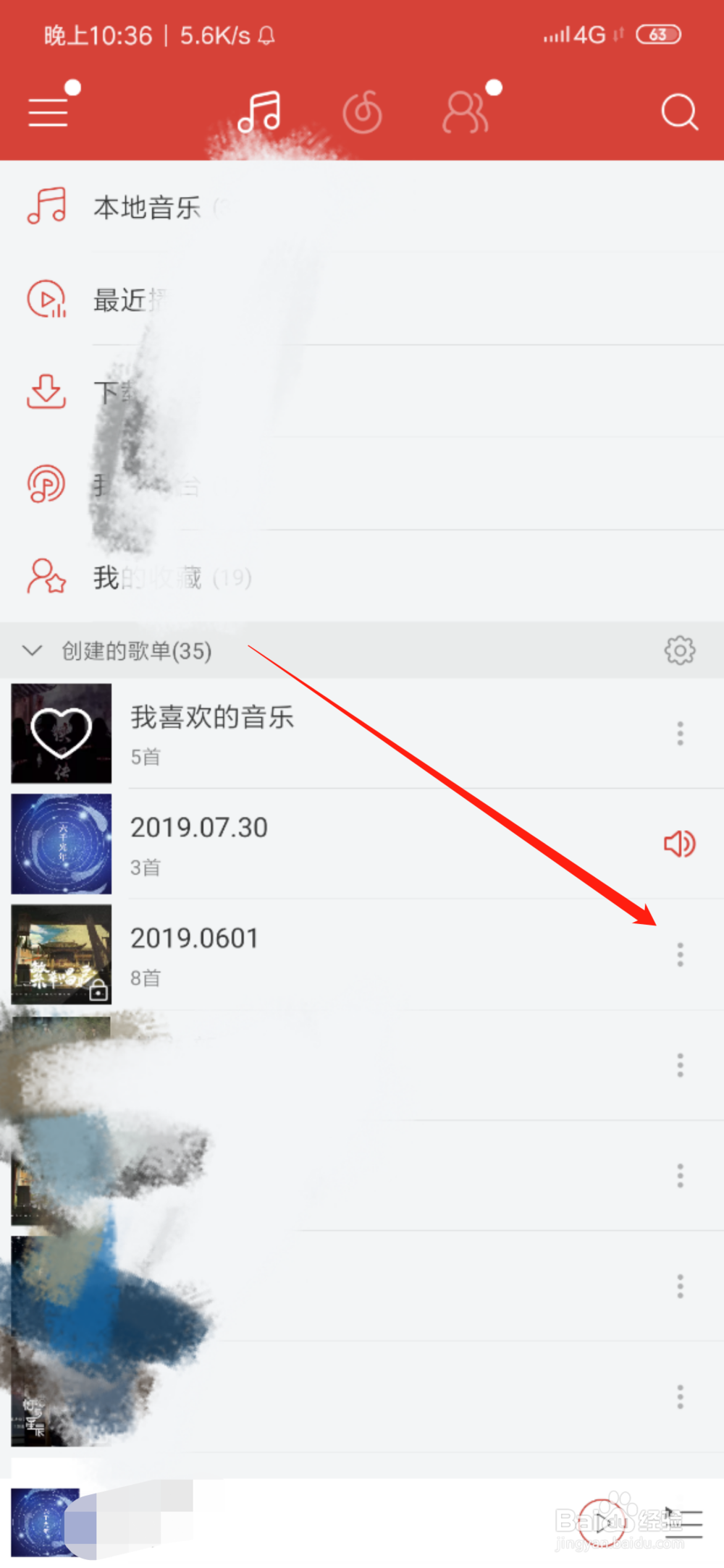Open 最近播放 recently played icon
This screenshot has height=1568, width=724.
(46, 299)
